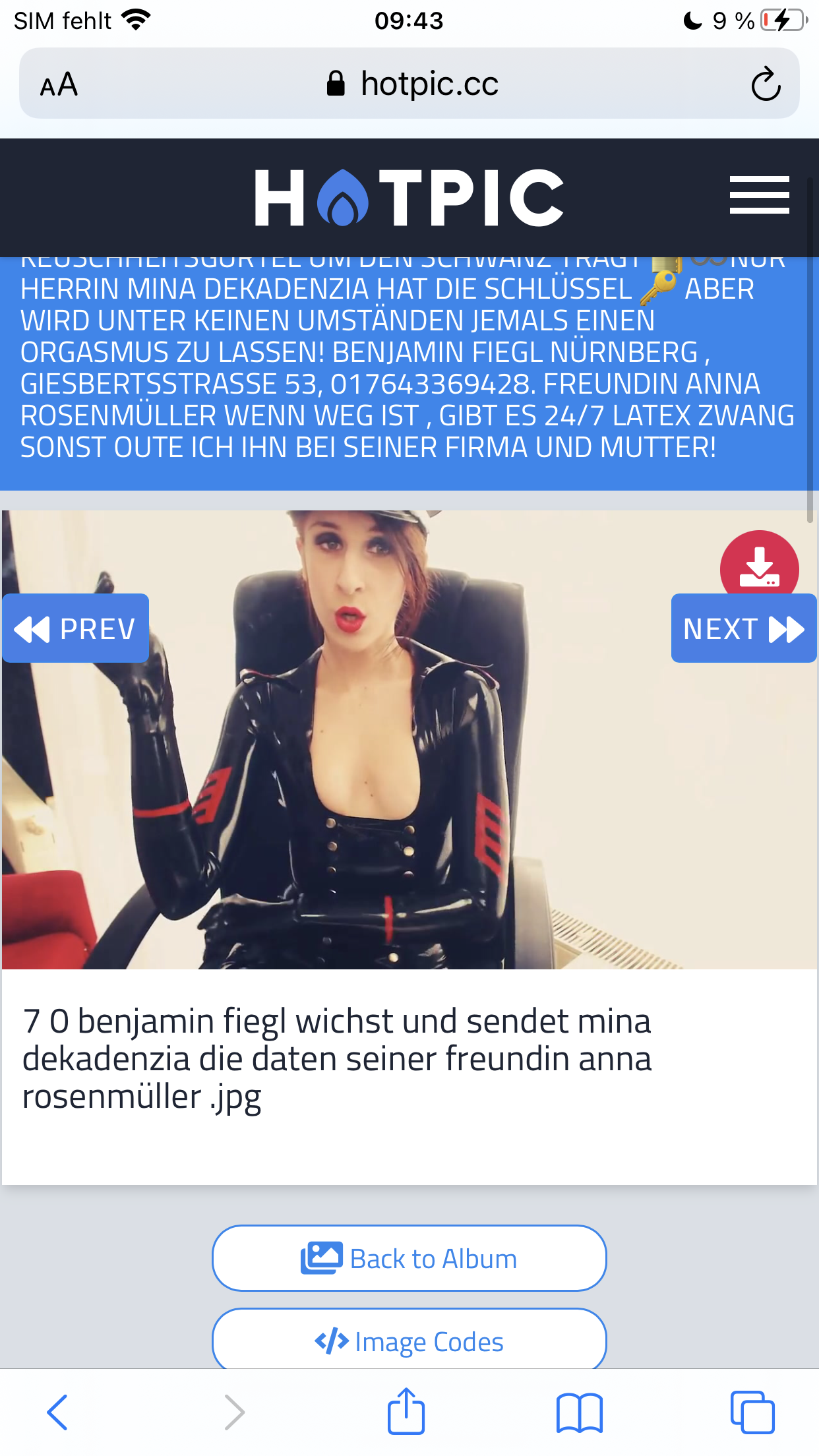Go to the previous image with PREV

(75, 628)
